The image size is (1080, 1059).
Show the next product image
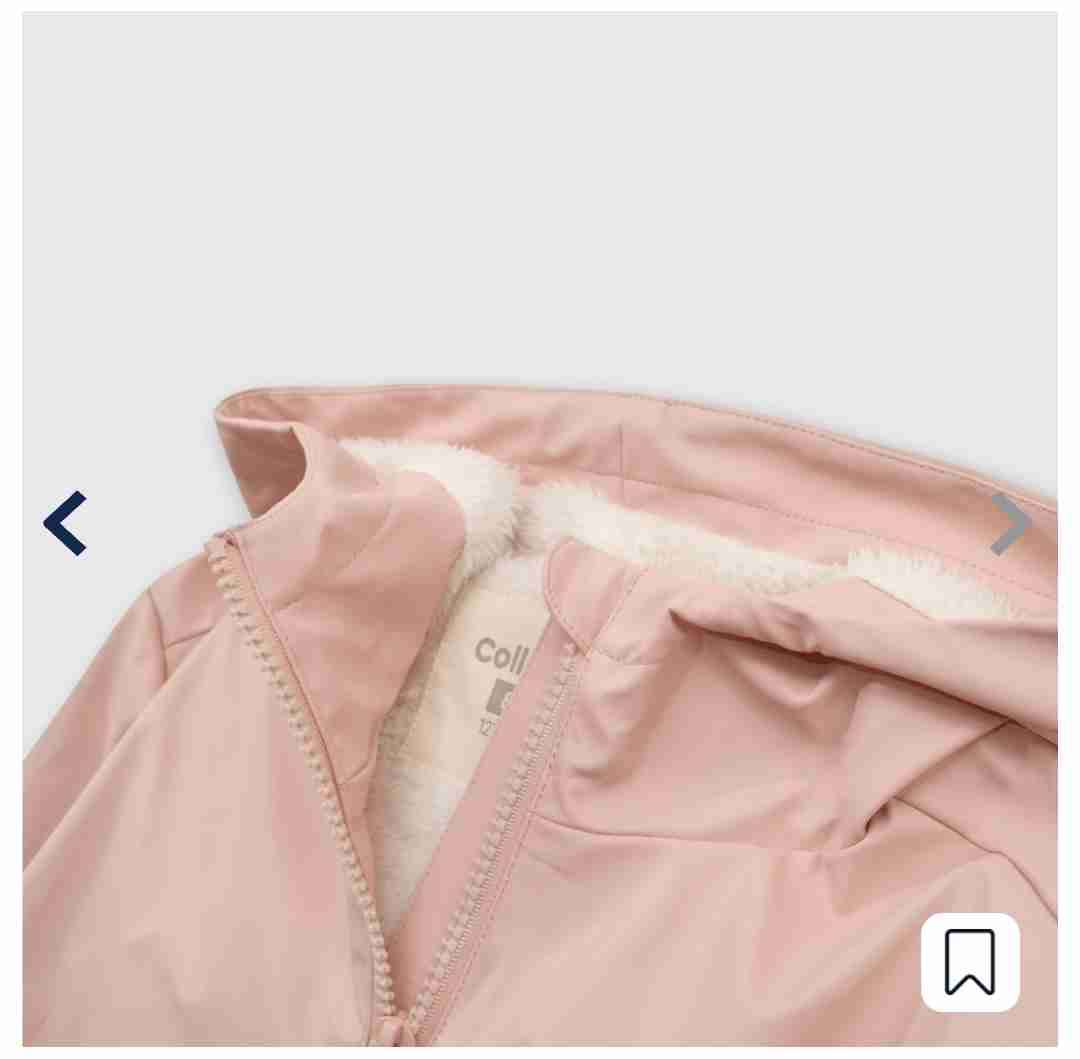(1010, 523)
